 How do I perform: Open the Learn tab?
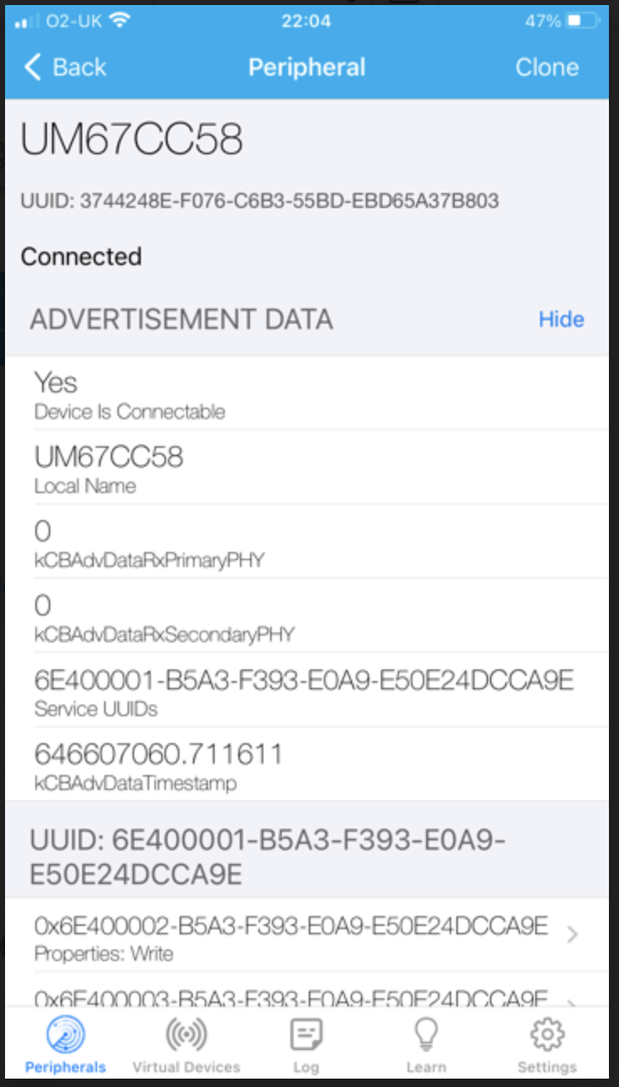coord(426,1045)
